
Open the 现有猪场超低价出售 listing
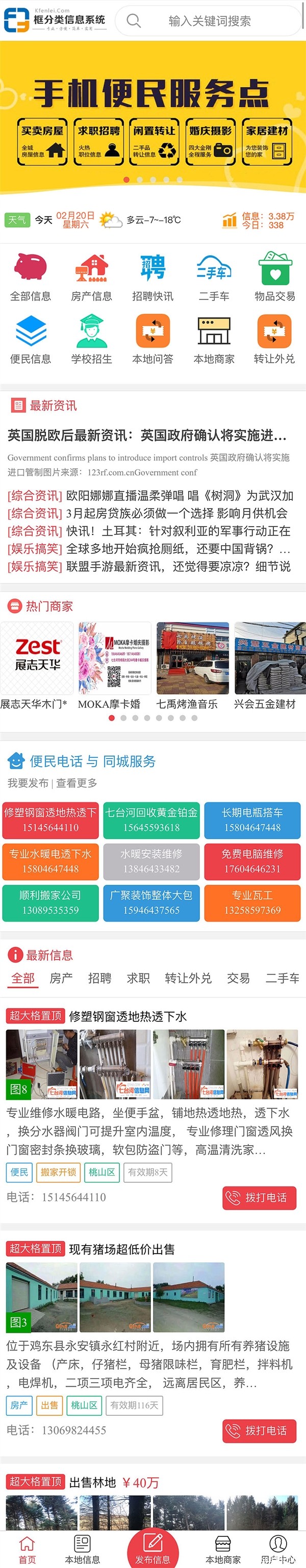pos(122,1249)
